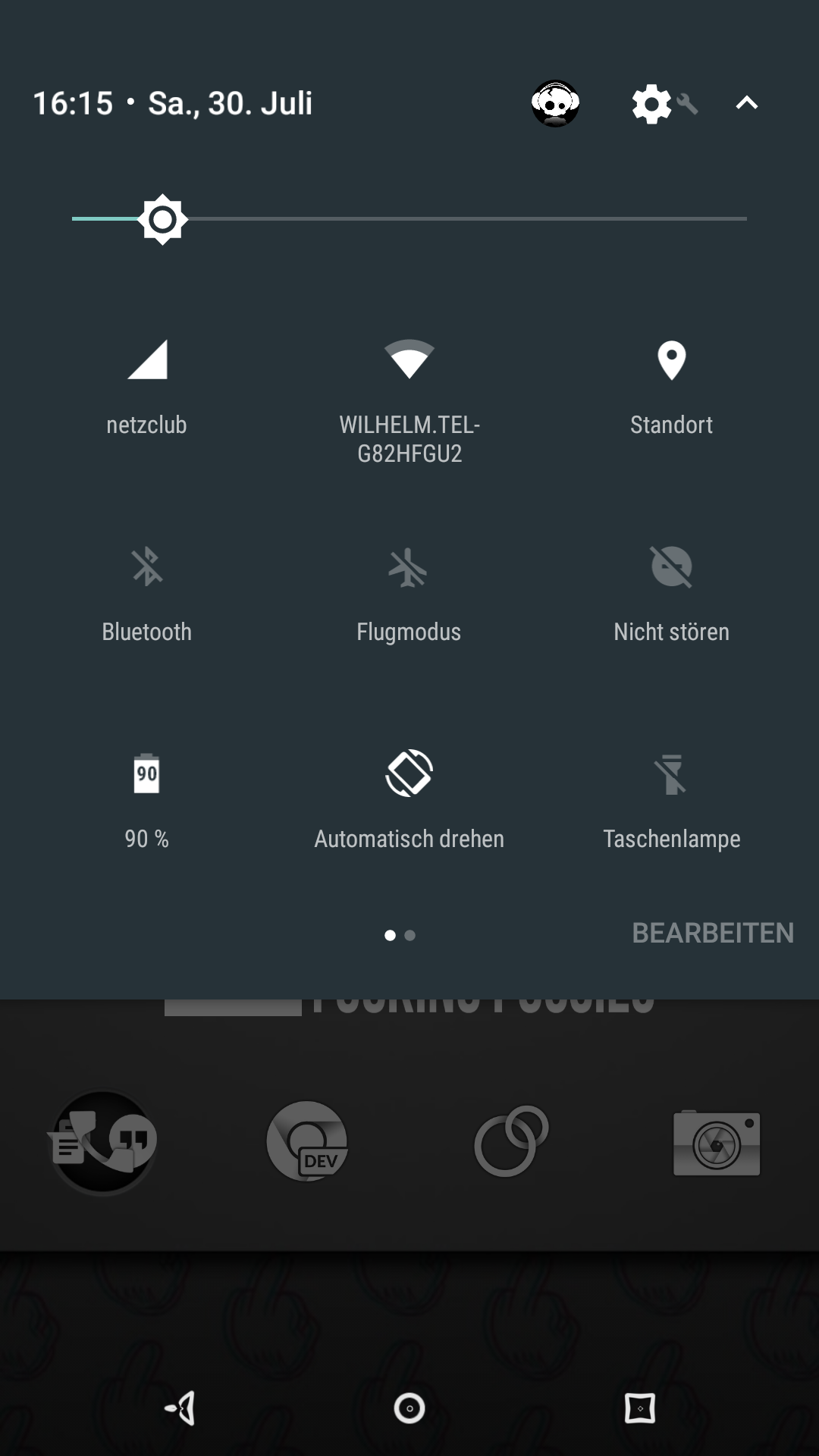
Task: Open the user profile avatar
Action: tap(555, 103)
